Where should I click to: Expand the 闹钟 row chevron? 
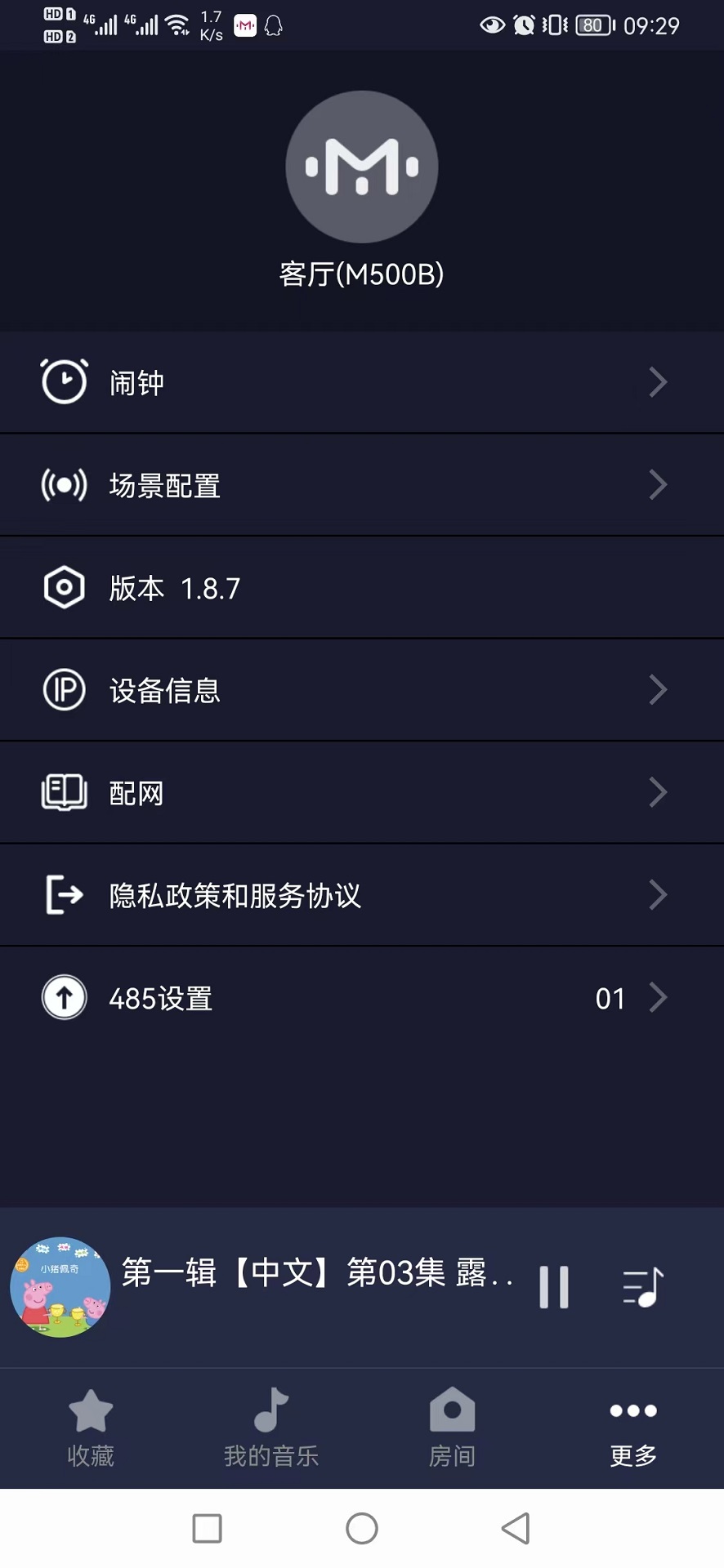[x=657, y=381]
